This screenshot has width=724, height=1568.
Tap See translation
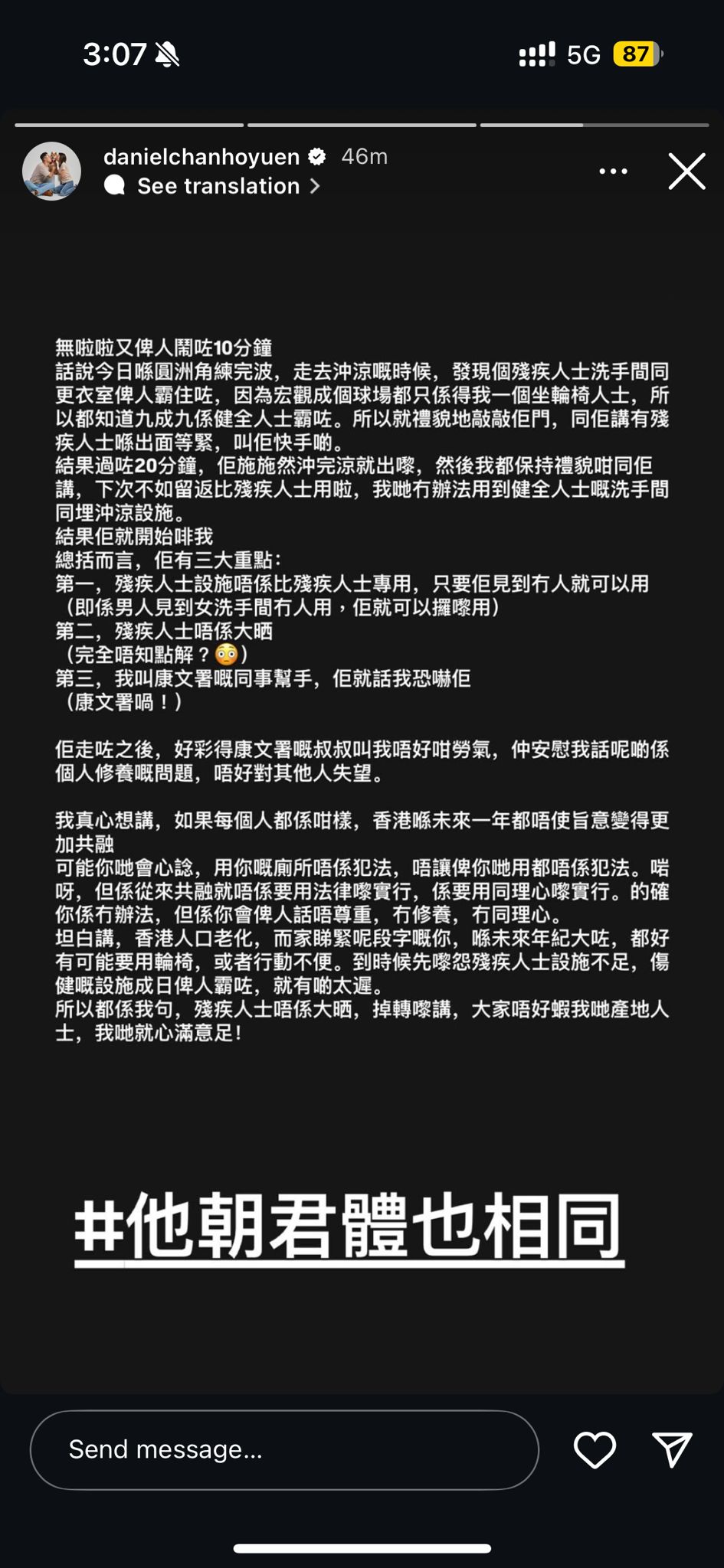tap(218, 186)
